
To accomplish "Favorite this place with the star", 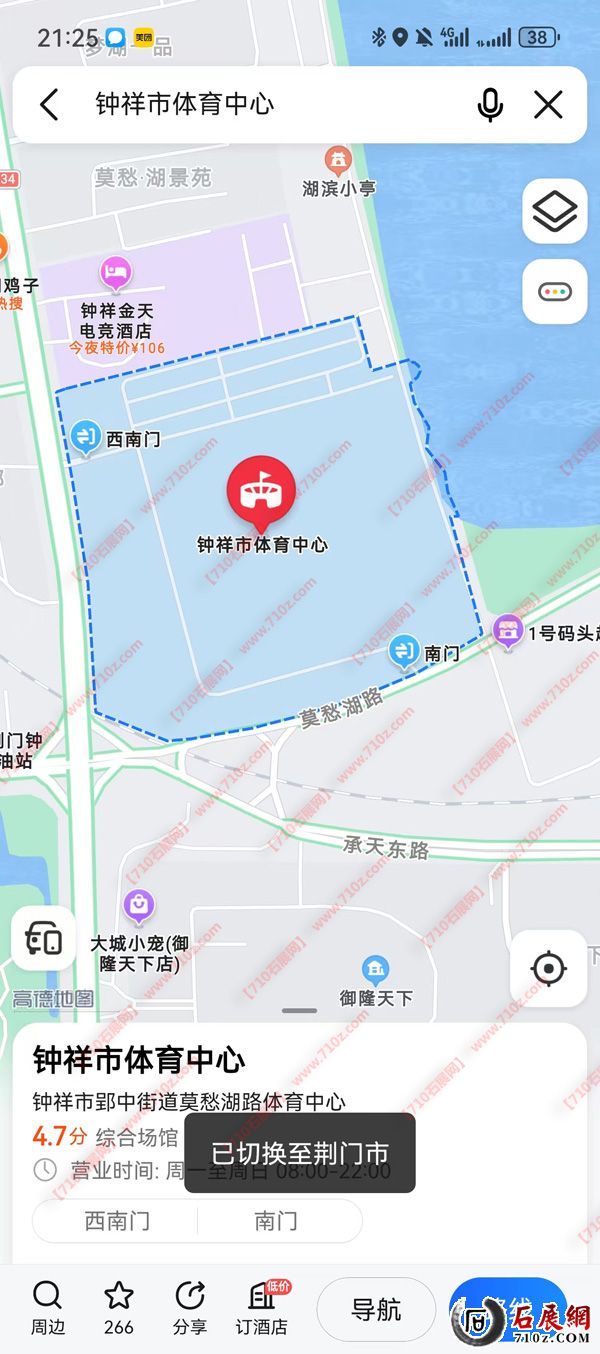I will (119, 1308).
